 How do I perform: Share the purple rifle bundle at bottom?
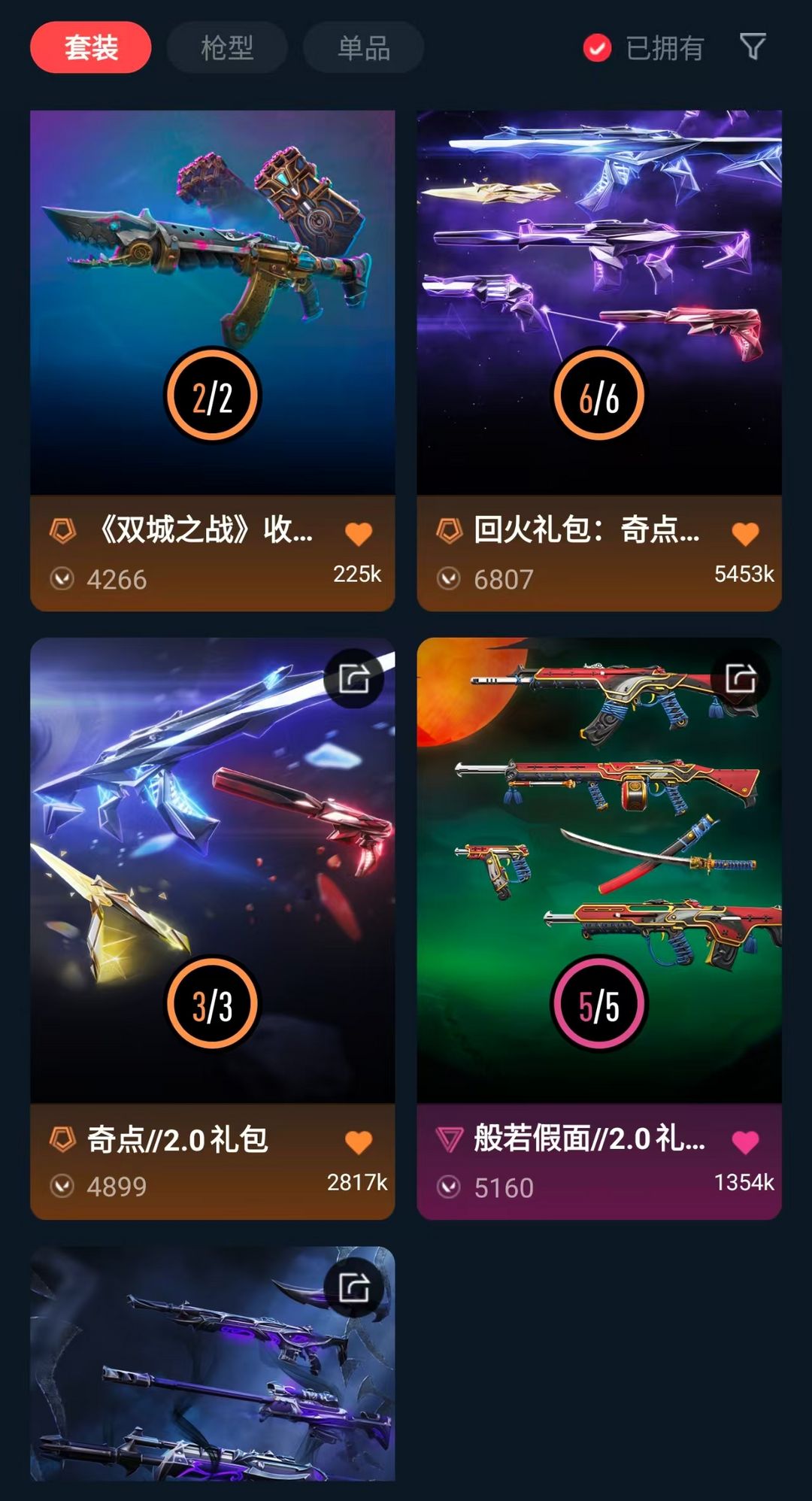354,1287
